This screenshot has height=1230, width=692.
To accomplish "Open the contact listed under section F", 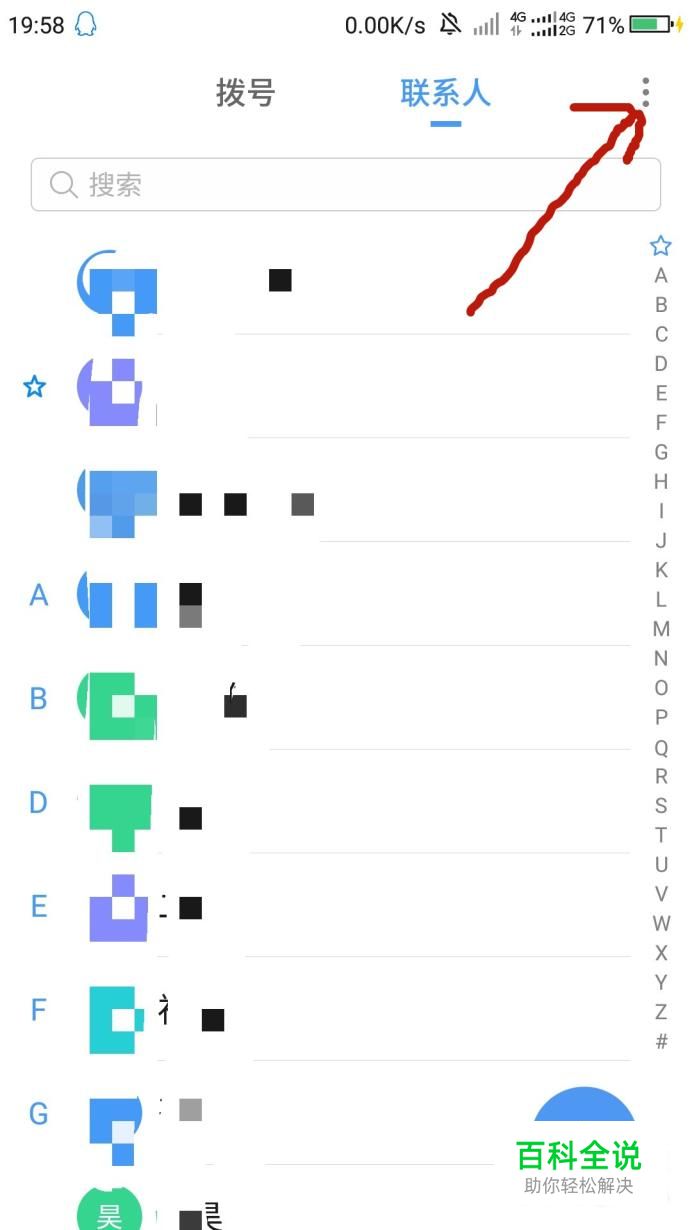I will 350,1012.
